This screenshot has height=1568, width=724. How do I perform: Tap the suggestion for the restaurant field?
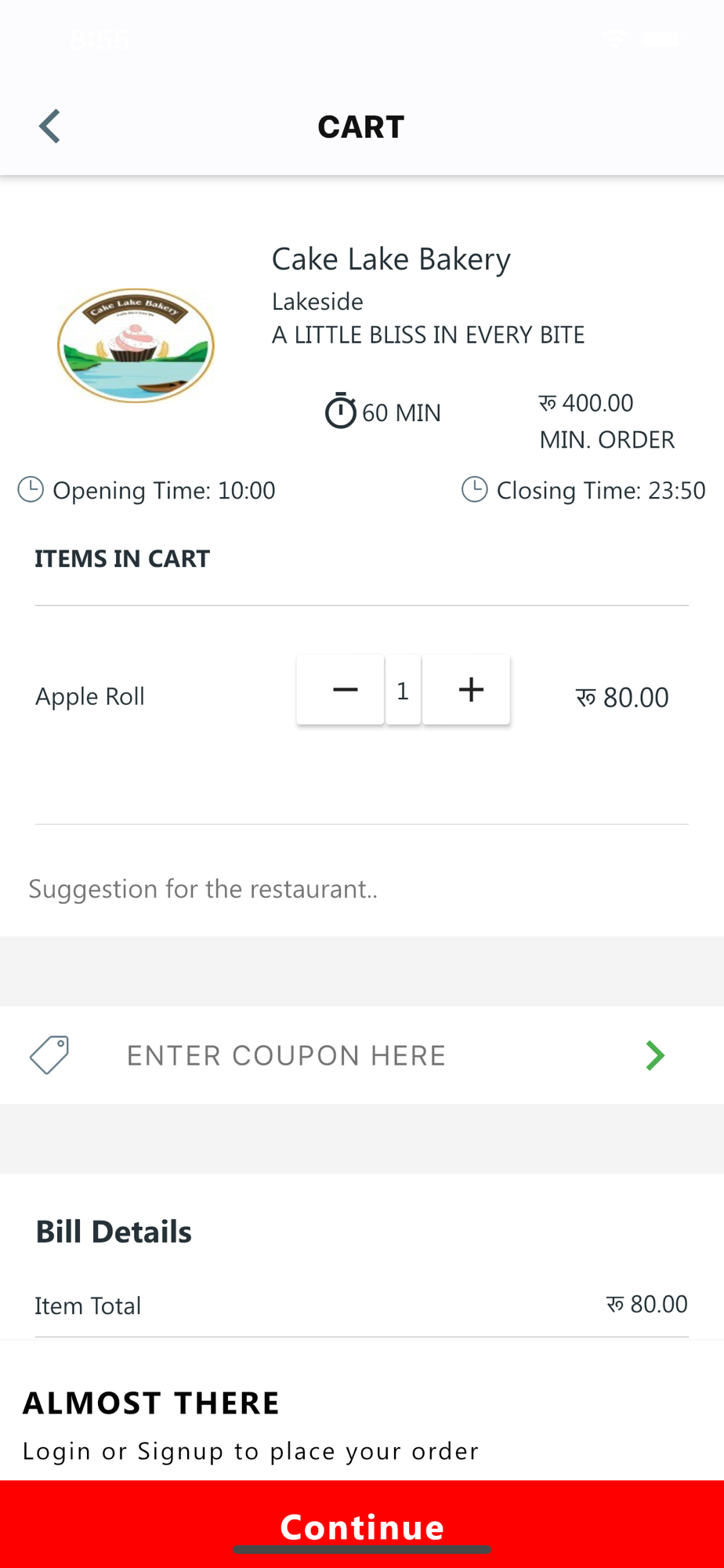coord(361,888)
